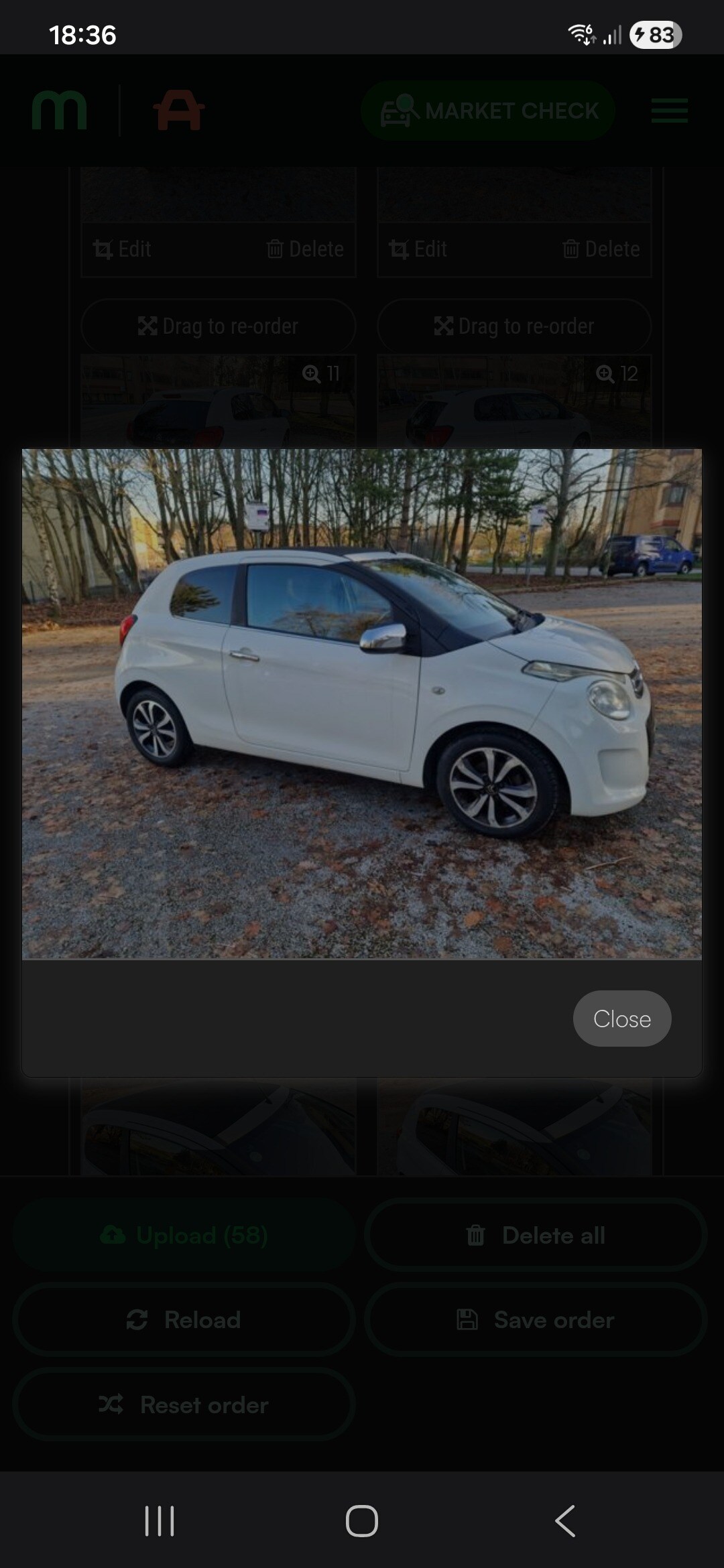Click the floppy disk icon beside Save order
The image size is (724, 1568).
coord(469,1320)
